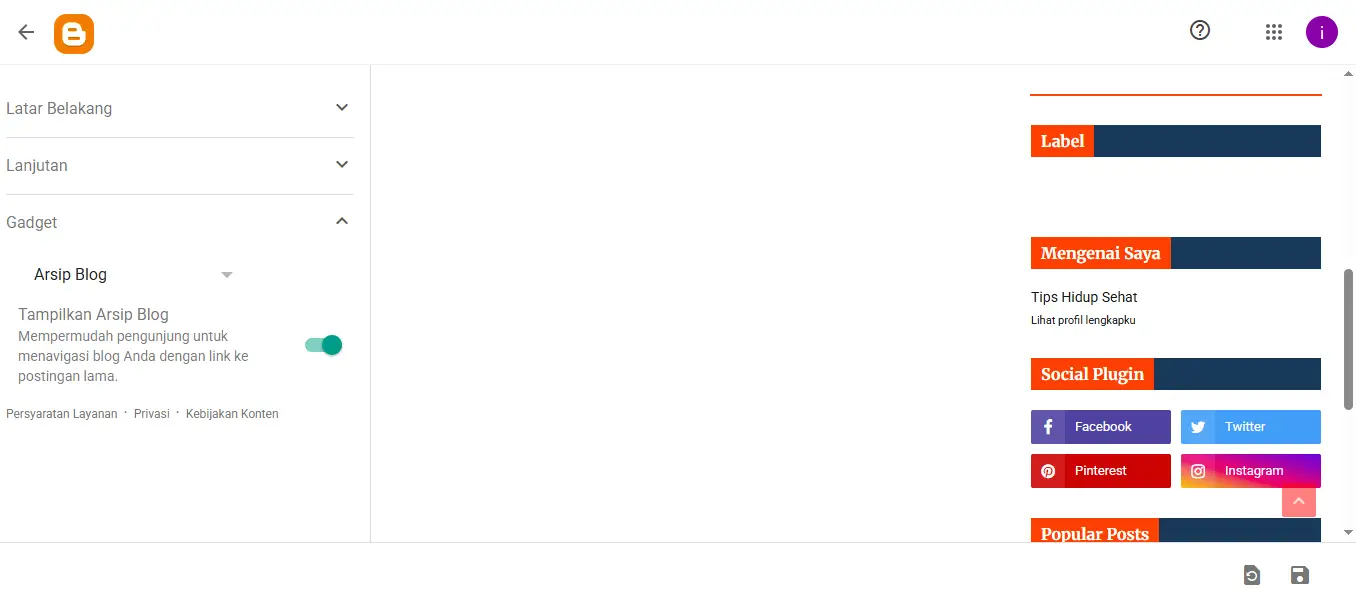Open the Google apps grid
This screenshot has width=1356, height=606.
click(x=1273, y=32)
